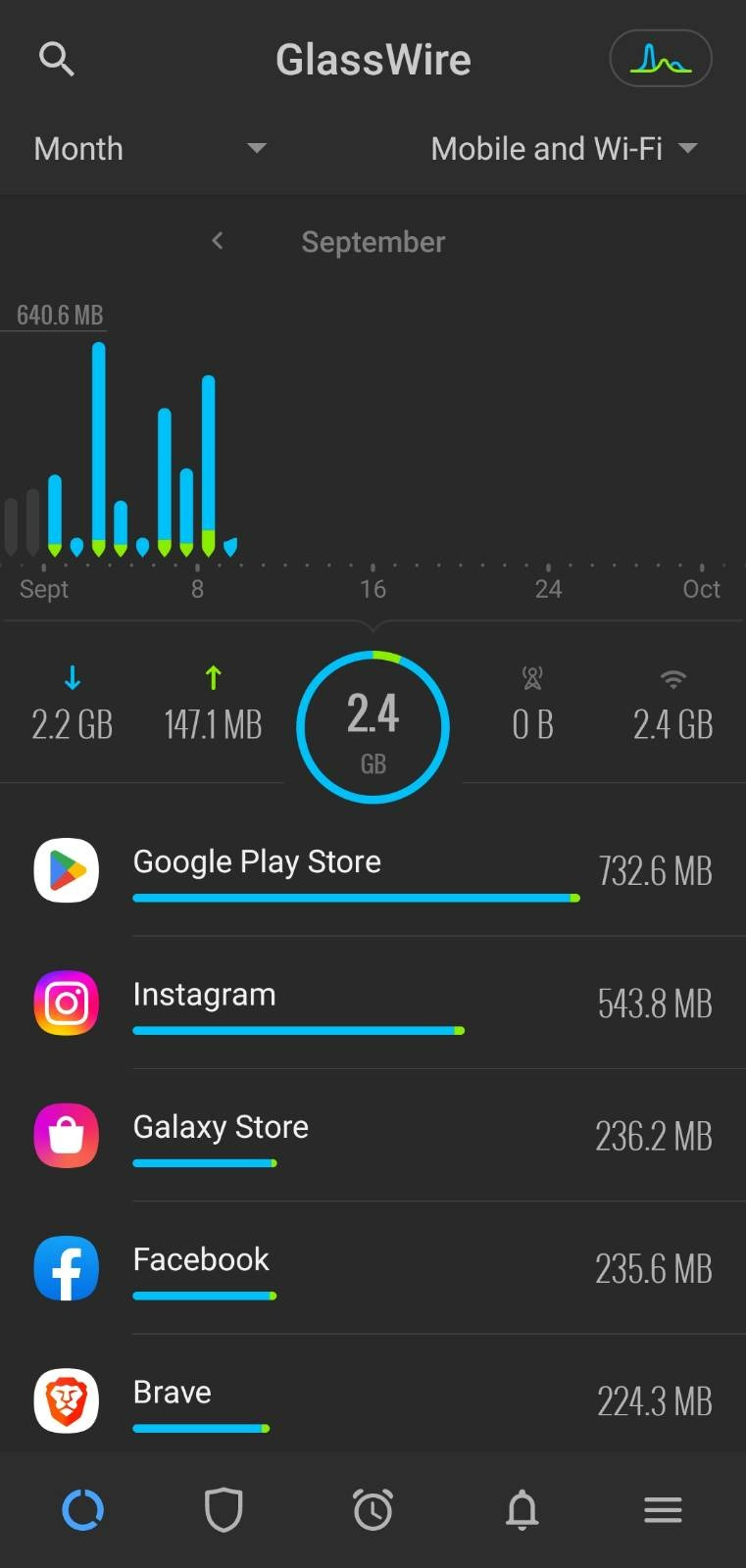The height and width of the screenshot is (1568, 746).
Task: Select the mobile data usage icon
Action: 531,676
